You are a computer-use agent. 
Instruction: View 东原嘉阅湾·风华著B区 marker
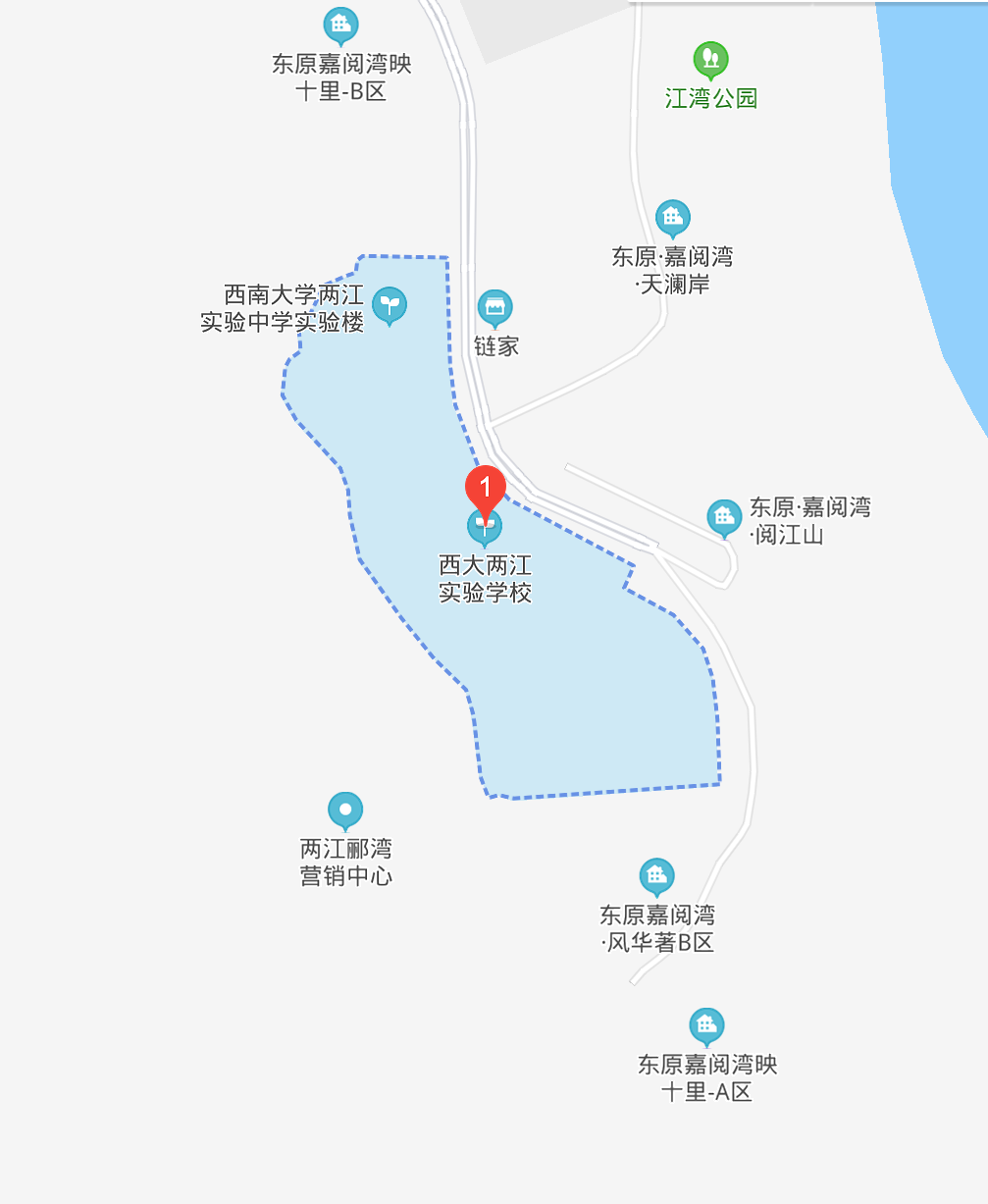point(656,875)
